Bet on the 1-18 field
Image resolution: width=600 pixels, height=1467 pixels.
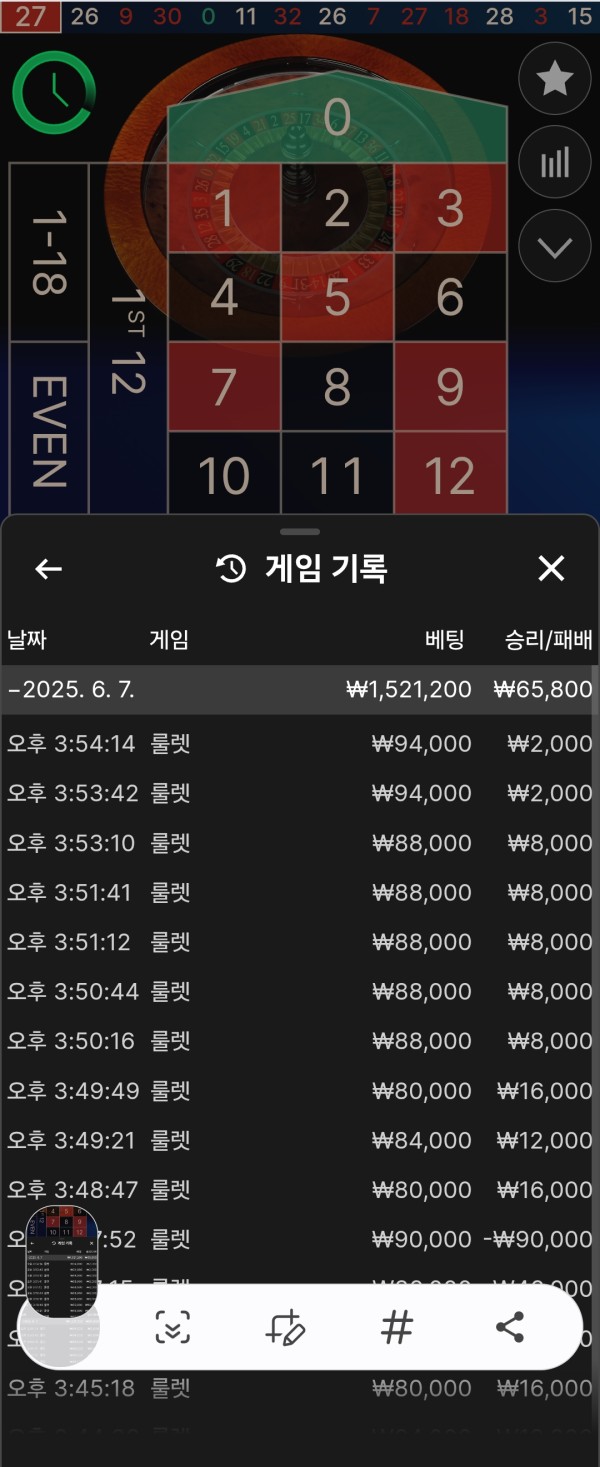[x=48, y=253]
